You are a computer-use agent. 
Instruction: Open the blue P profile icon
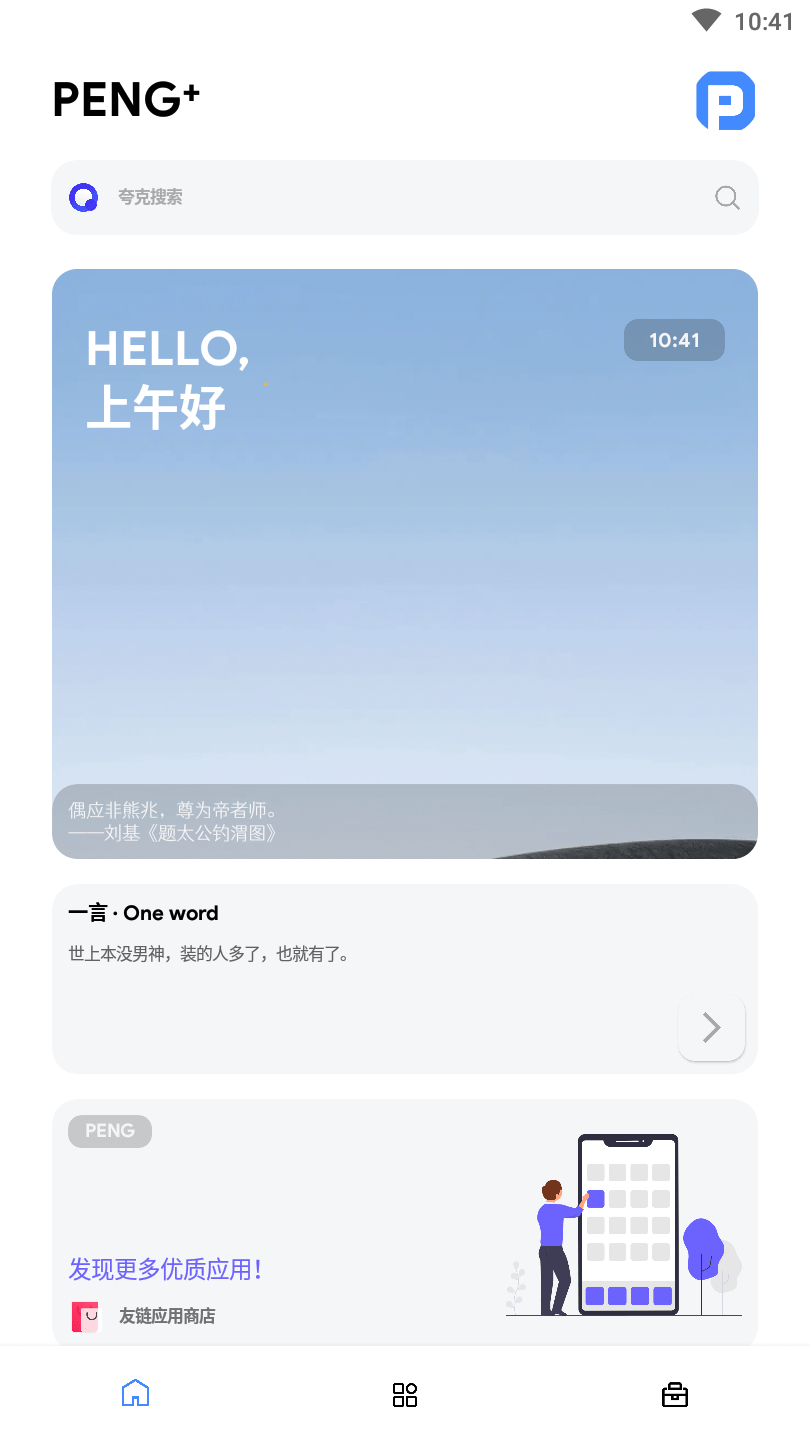click(725, 101)
